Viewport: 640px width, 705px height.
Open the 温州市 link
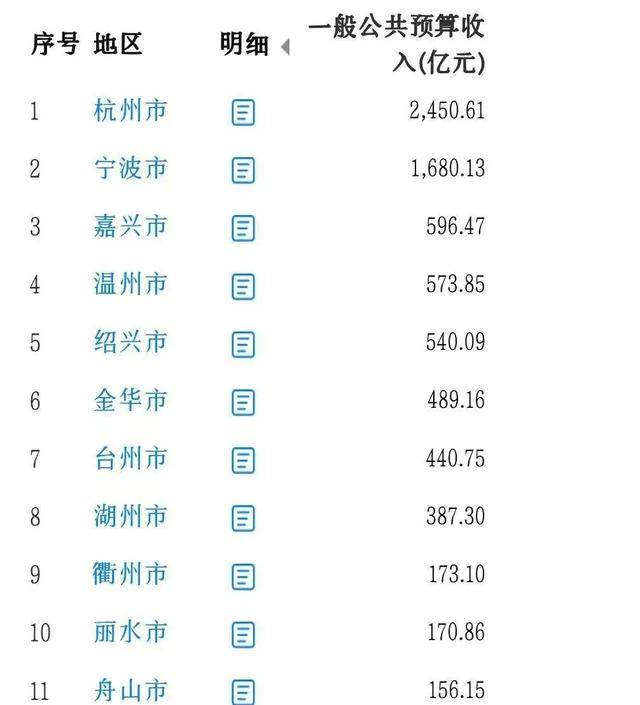point(130,284)
